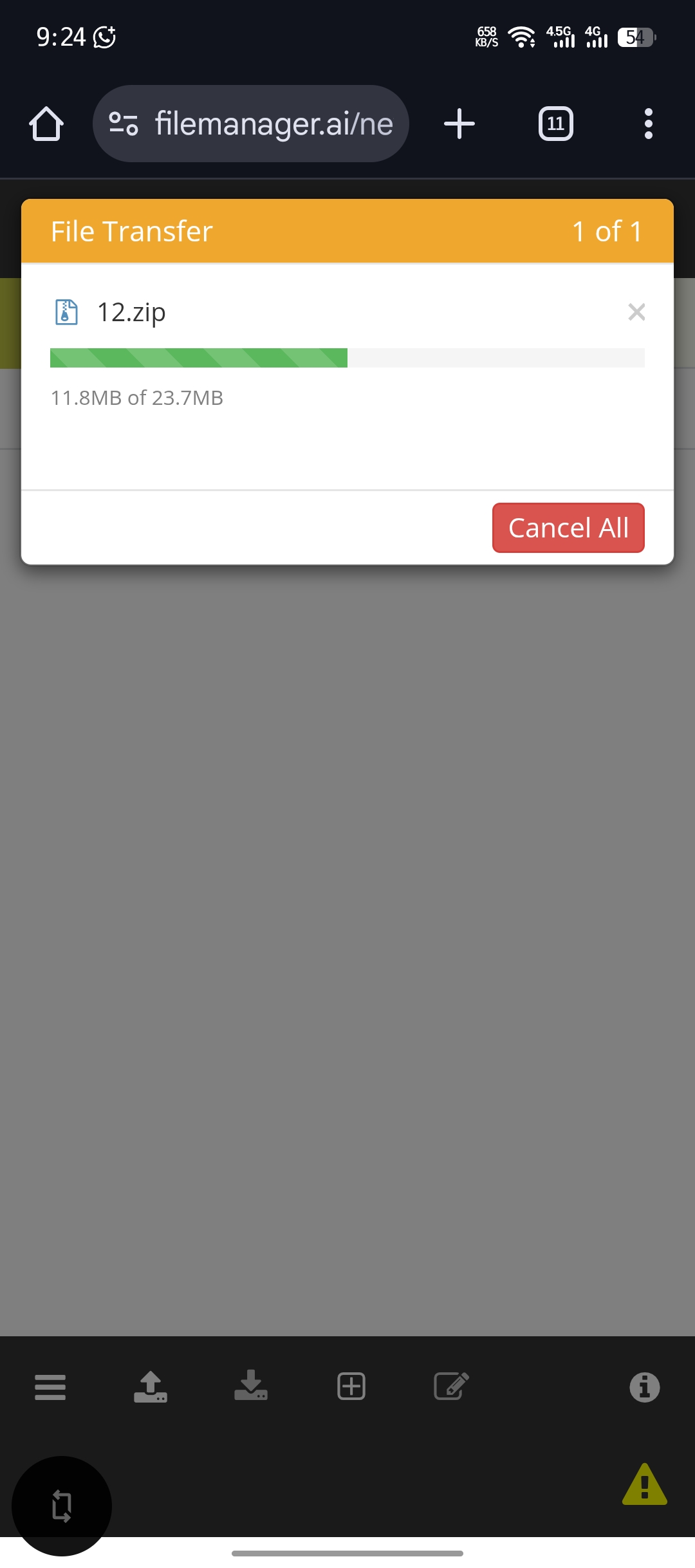The height and width of the screenshot is (1568, 695).
Task: Open the yellow warning triangle alert
Action: tap(644, 1486)
